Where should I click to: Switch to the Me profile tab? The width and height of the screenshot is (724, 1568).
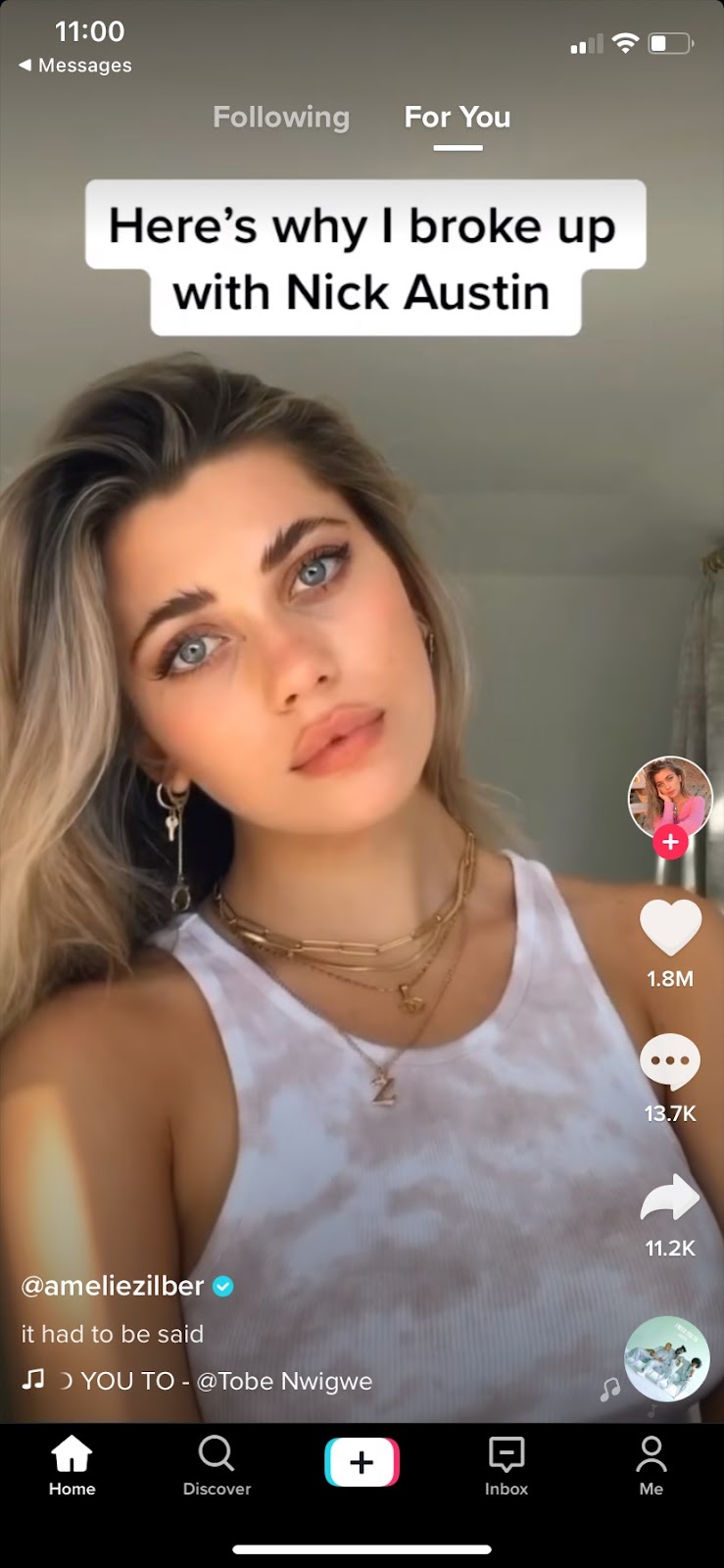coord(652,1465)
